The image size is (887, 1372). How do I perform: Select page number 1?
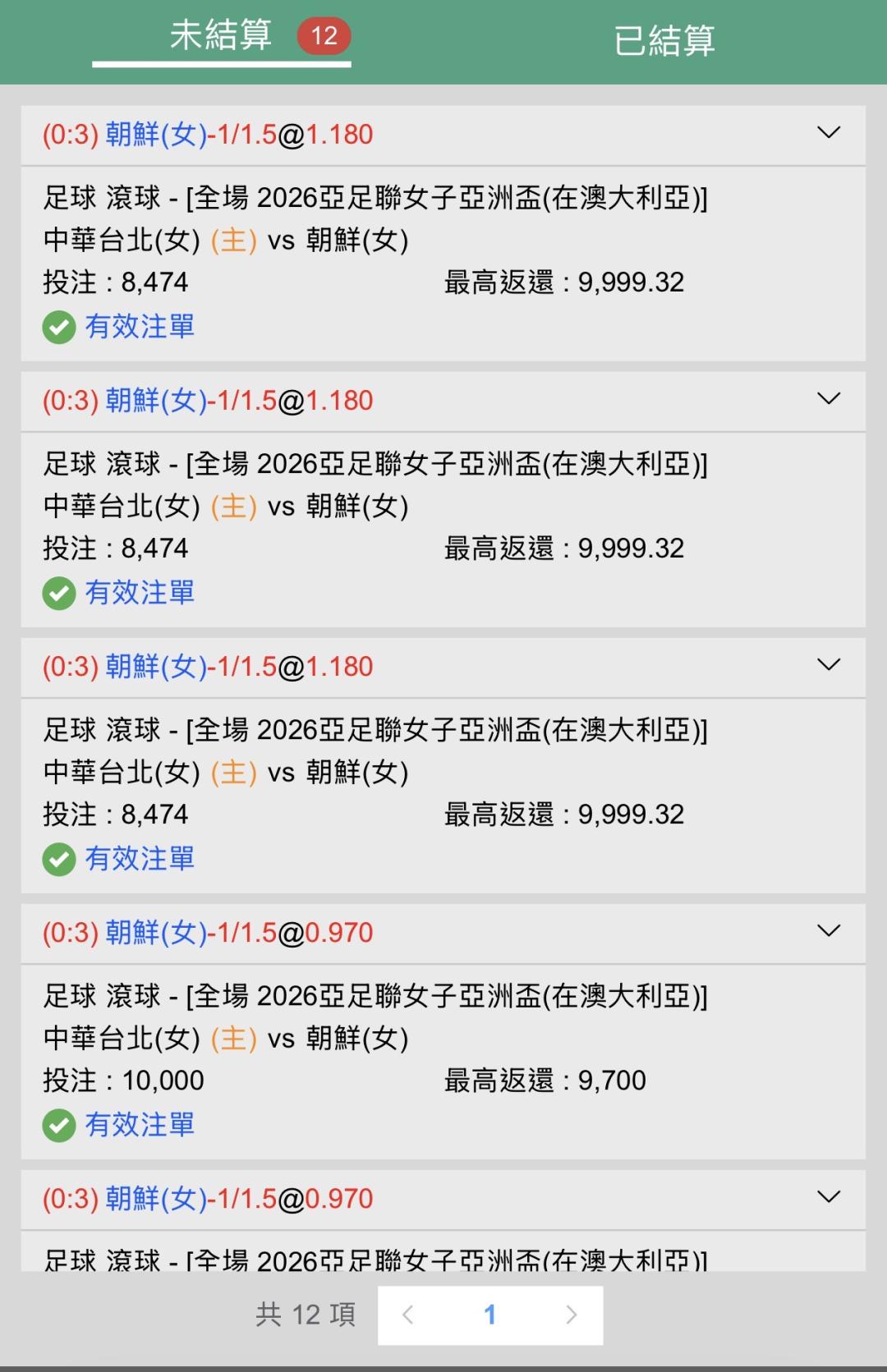tap(490, 1315)
